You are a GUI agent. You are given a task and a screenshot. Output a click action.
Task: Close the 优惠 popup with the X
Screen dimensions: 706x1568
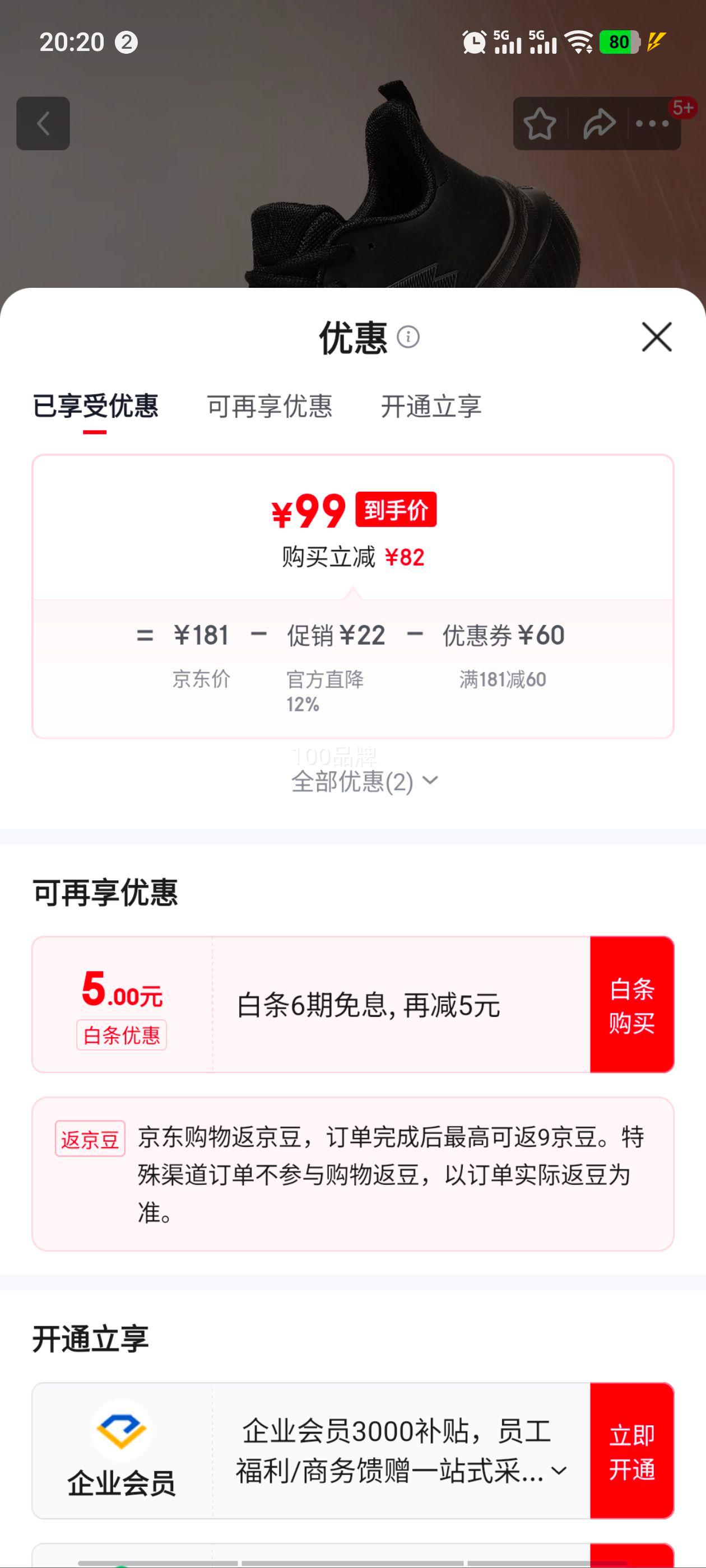[x=657, y=338]
